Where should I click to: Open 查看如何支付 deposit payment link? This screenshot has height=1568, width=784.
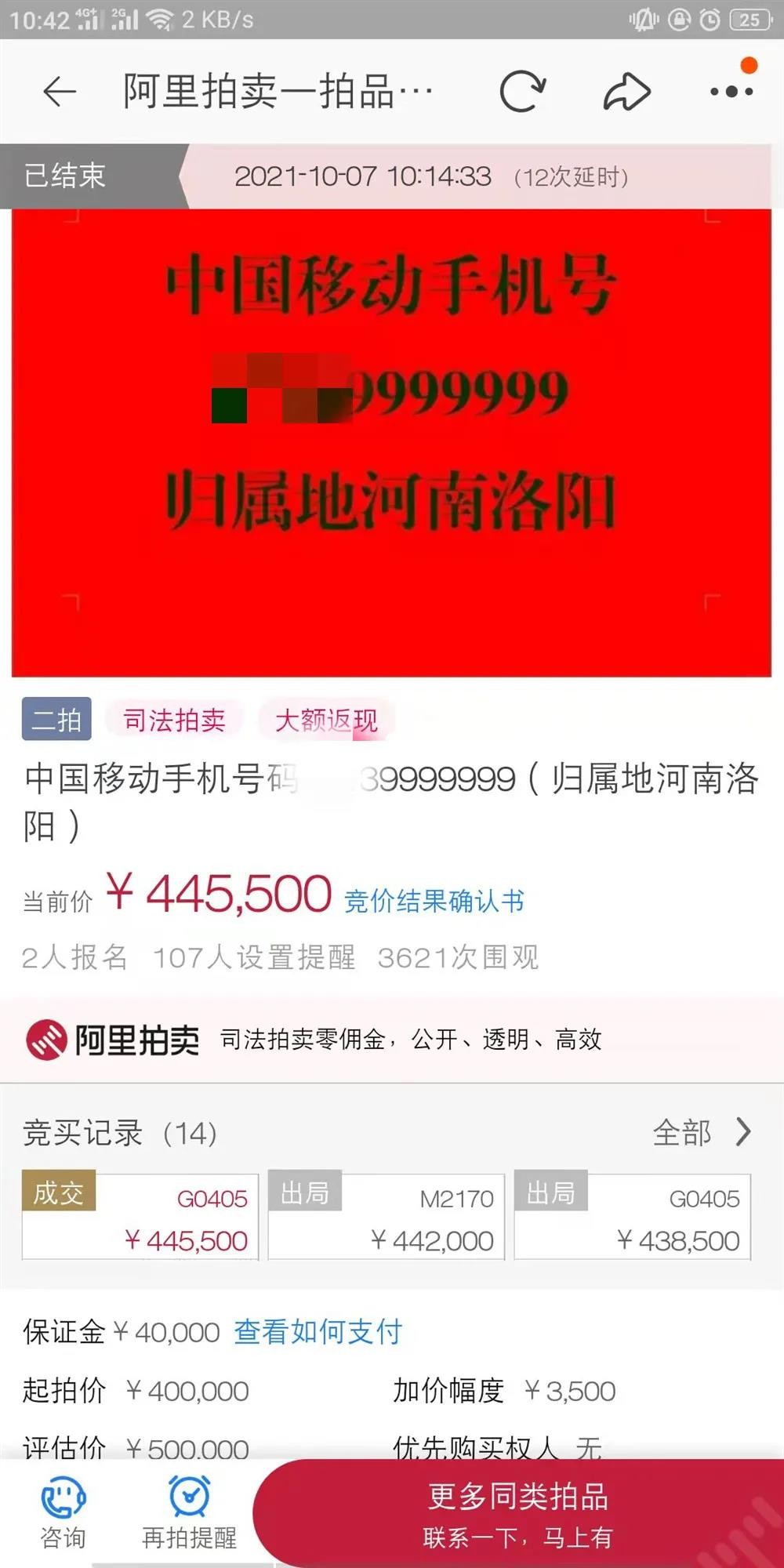click(x=318, y=1331)
